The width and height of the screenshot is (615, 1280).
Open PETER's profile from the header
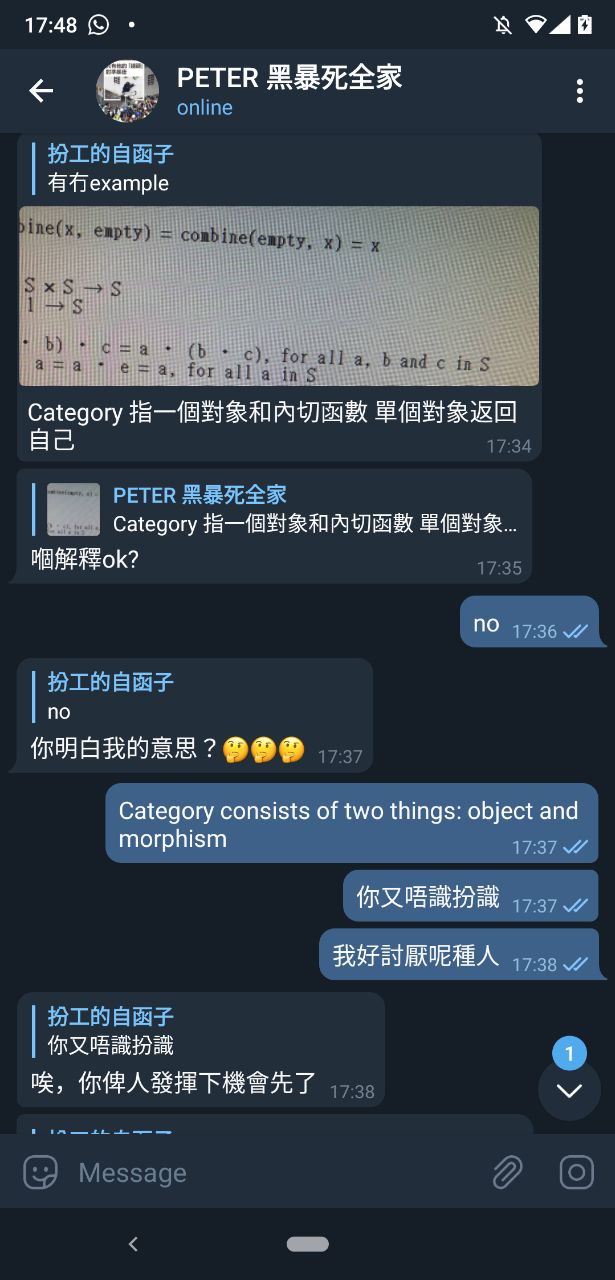[x=289, y=90]
